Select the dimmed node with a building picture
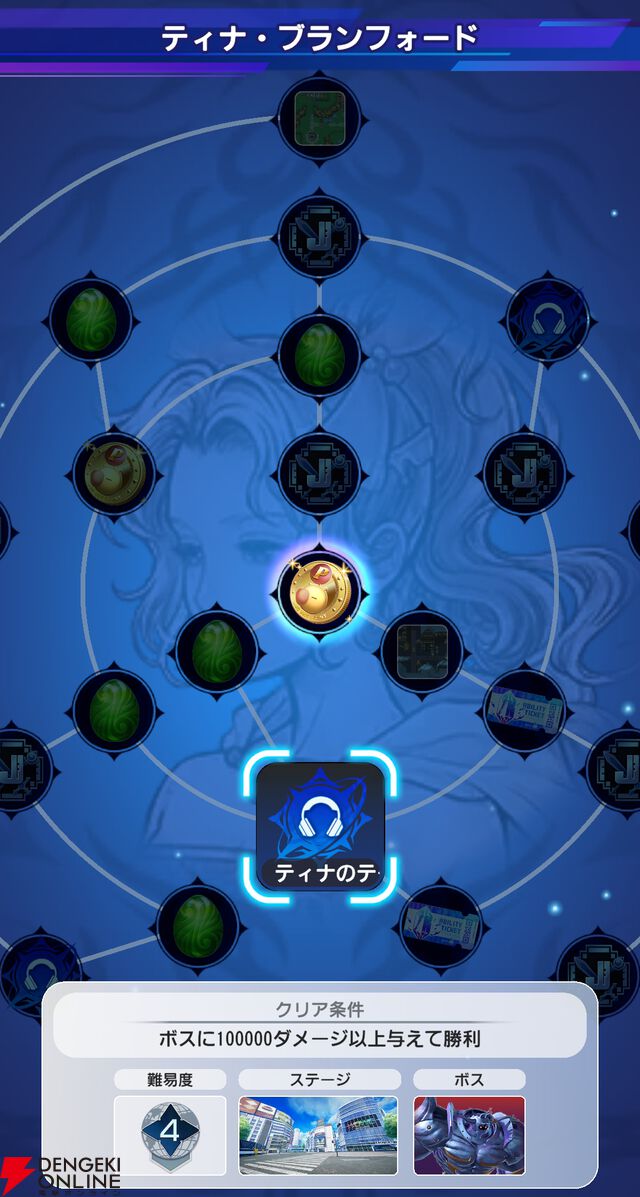Viewport: 640px width, 1197px height. [421, 649]
